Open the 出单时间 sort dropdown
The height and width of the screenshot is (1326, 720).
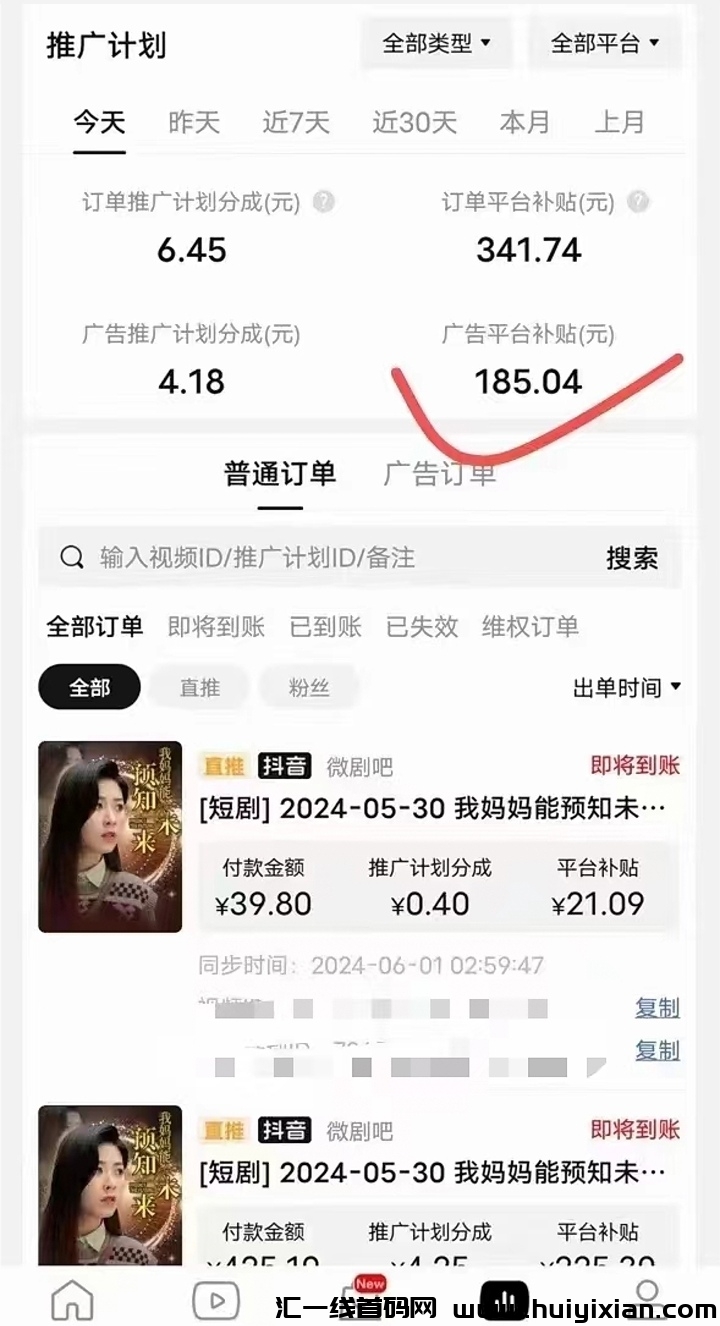pyautogui.click(x=626, y=688)
